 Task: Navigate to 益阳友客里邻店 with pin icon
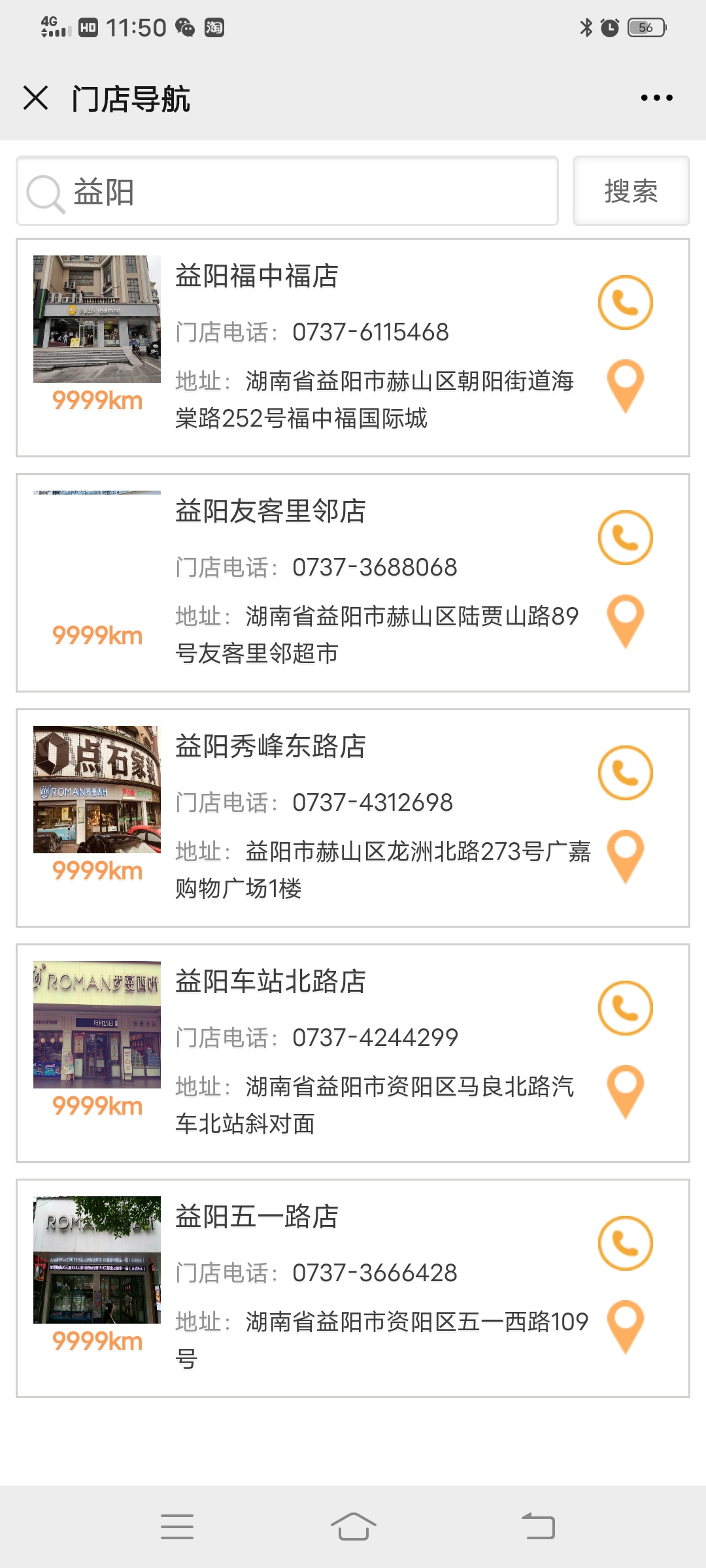(626, 621)
